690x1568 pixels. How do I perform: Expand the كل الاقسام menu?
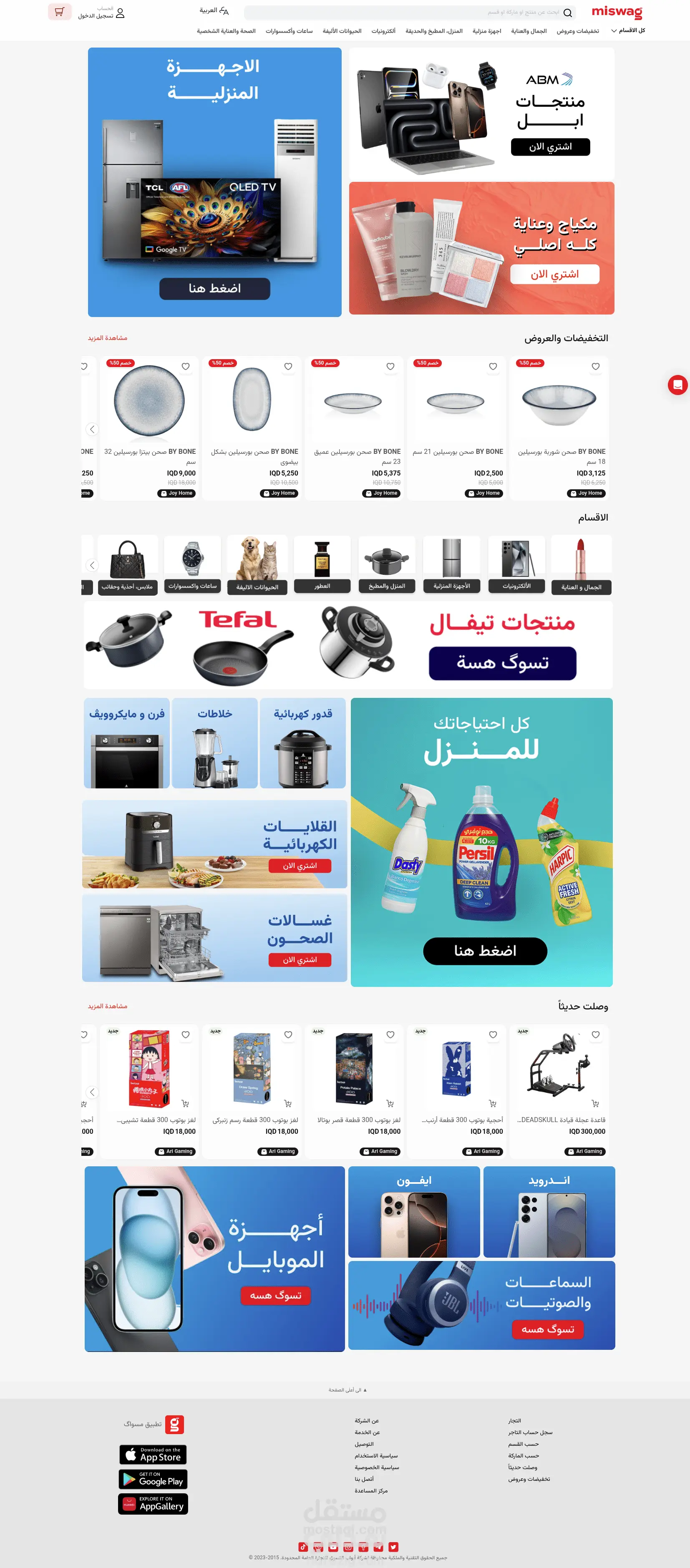[628, 30]
